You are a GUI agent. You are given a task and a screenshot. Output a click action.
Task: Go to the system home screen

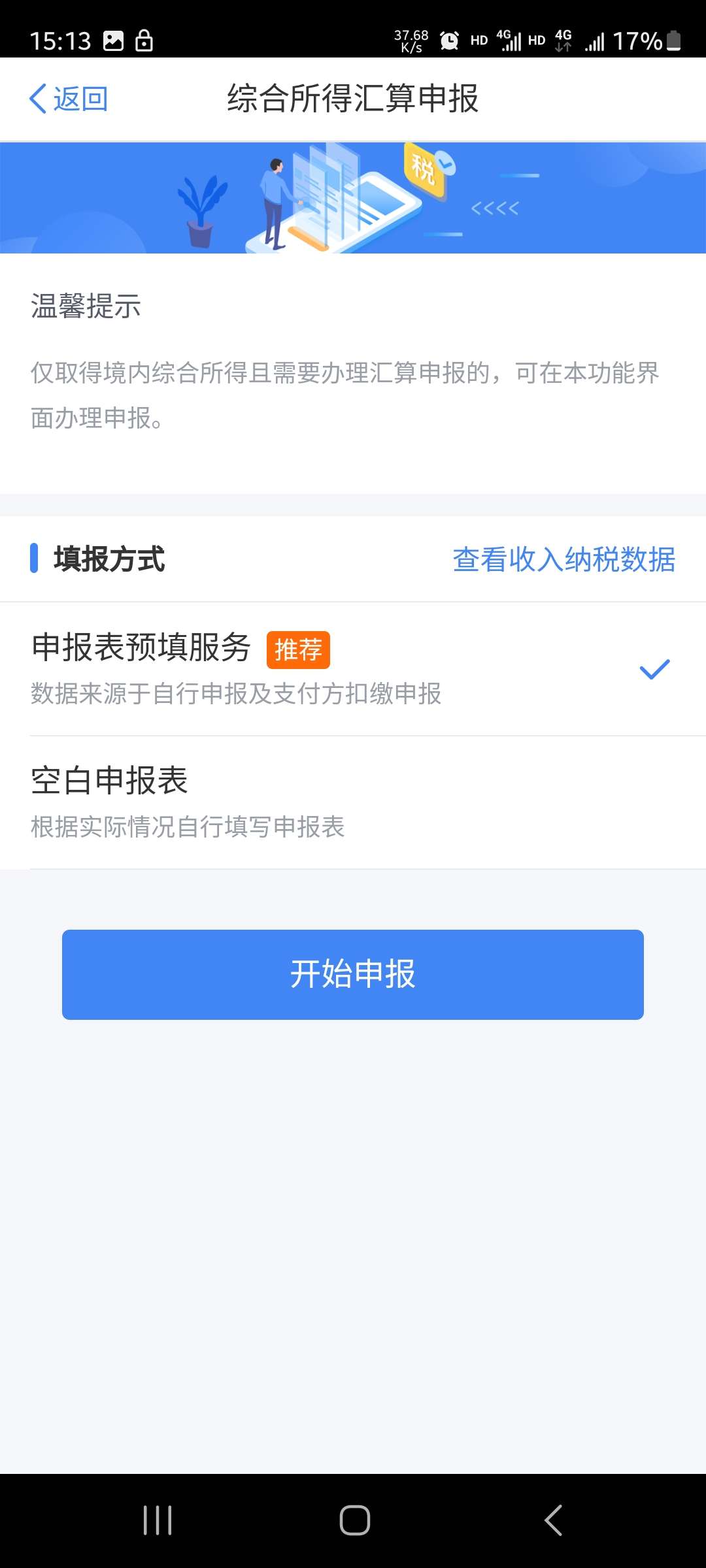354,1520
